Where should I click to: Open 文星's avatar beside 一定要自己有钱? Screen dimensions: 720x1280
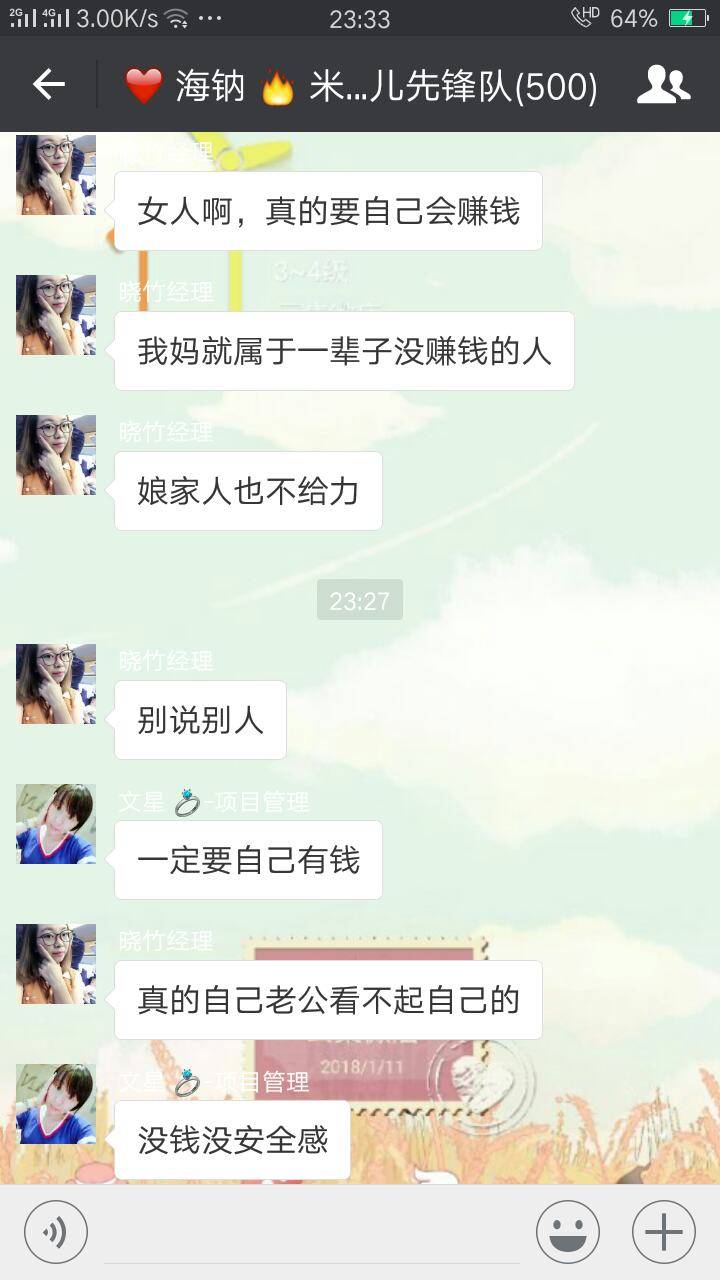click(x=56, y=824)
